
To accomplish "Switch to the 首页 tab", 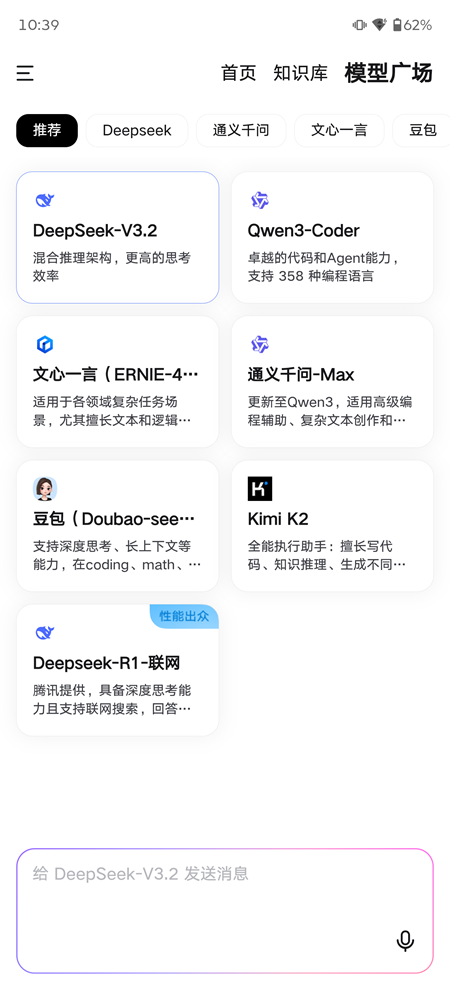I will point(239,73).
